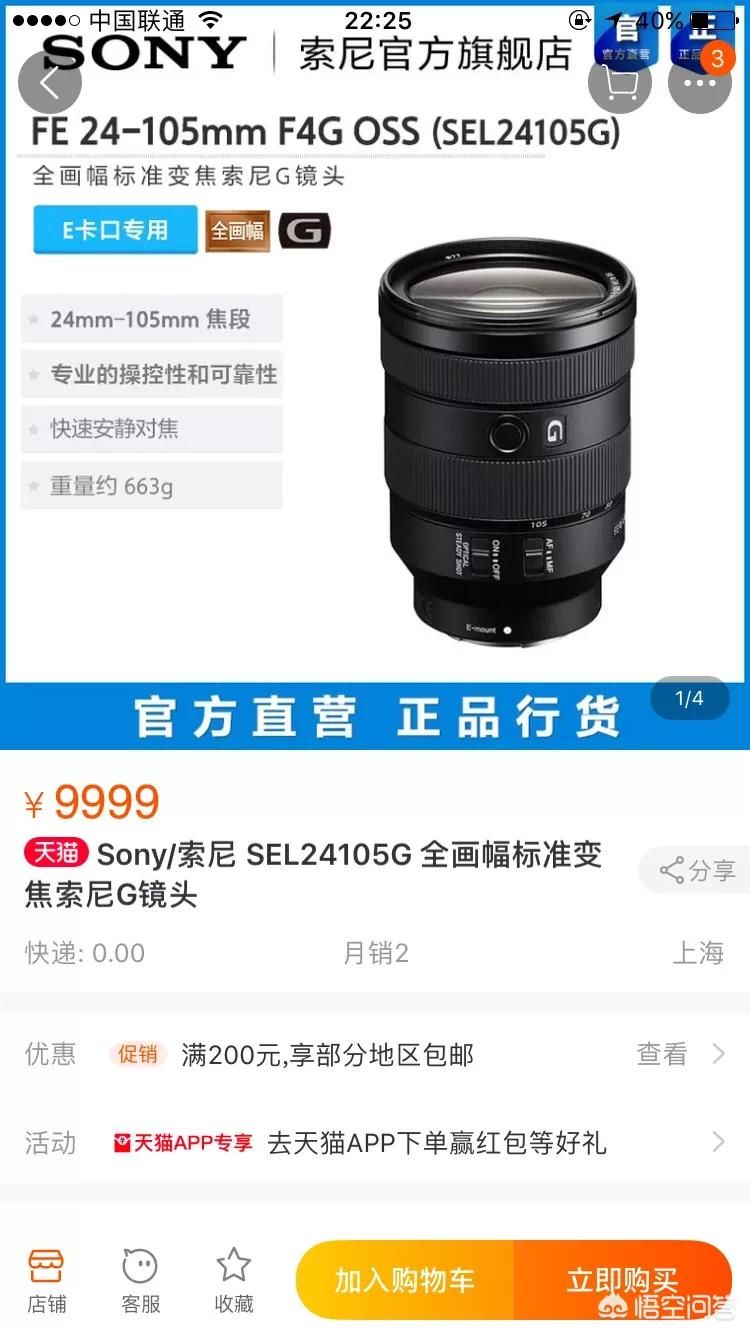The width and height of the screenshot is (750, 1334).
Task: Open the SEL24105G lens product image
Action: 505,440
